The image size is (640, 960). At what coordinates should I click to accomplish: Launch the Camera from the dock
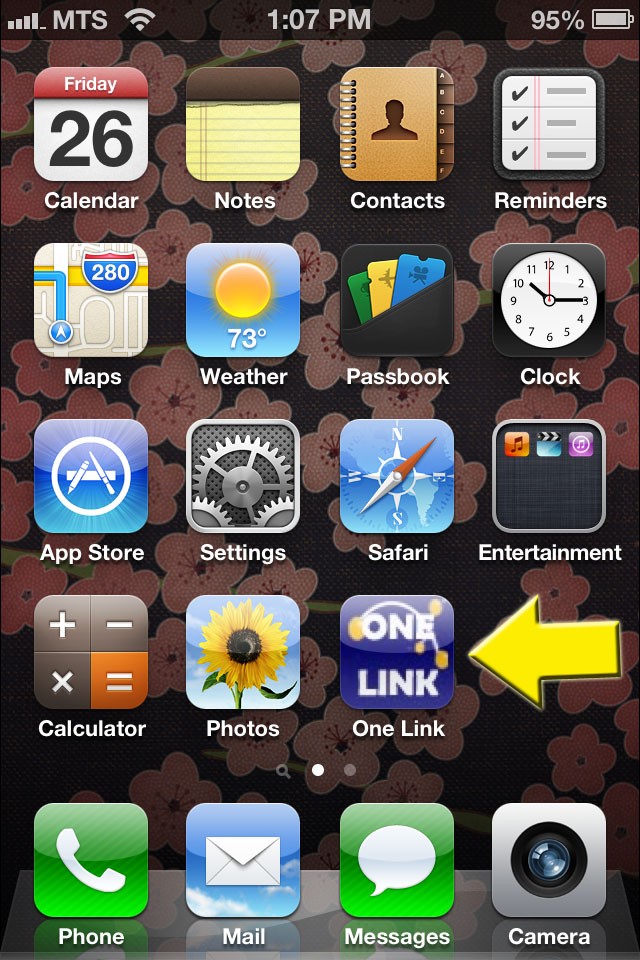click(x=549, y=861)
